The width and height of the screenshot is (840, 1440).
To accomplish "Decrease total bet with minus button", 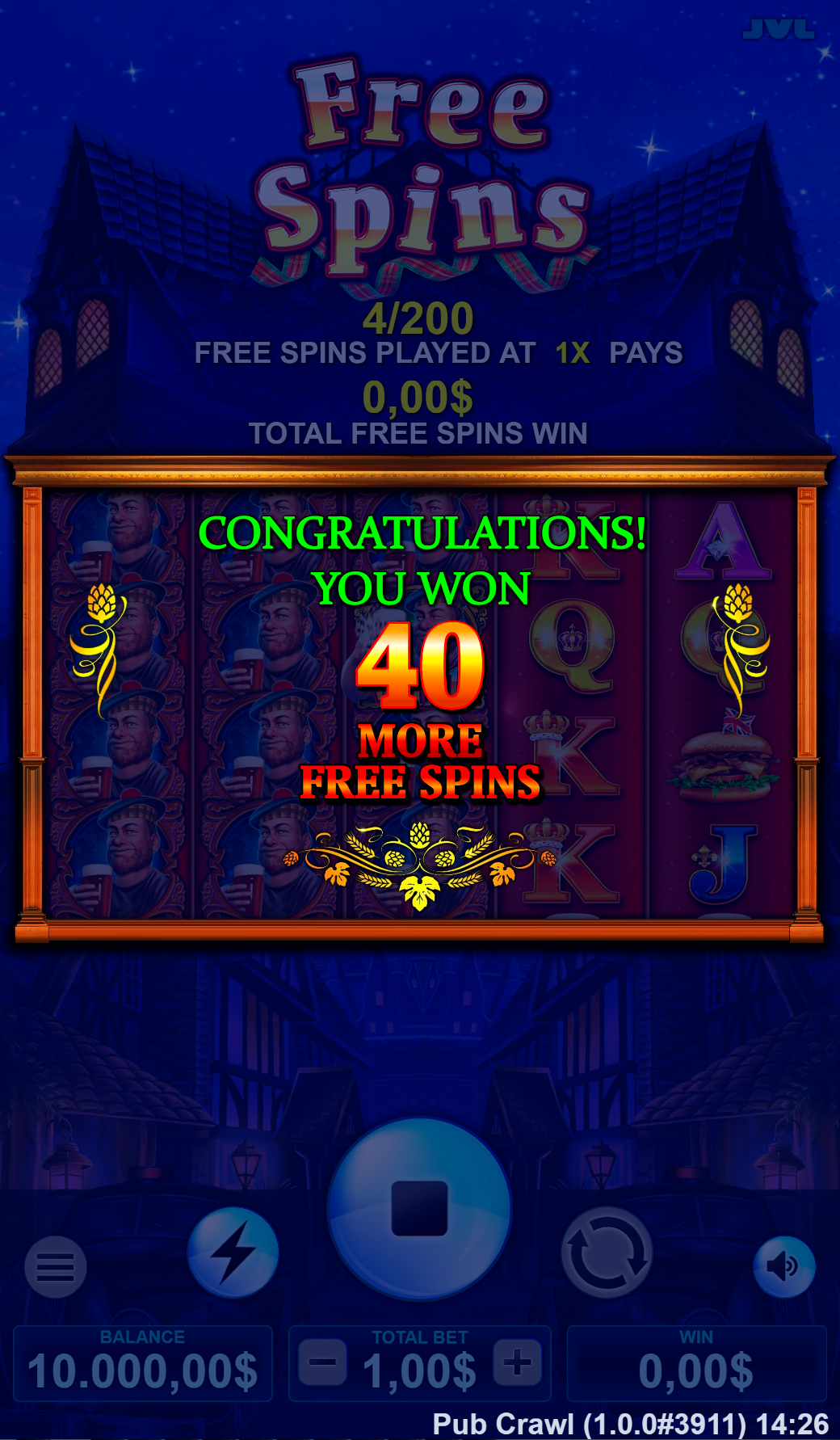I will pos(322,1362).
